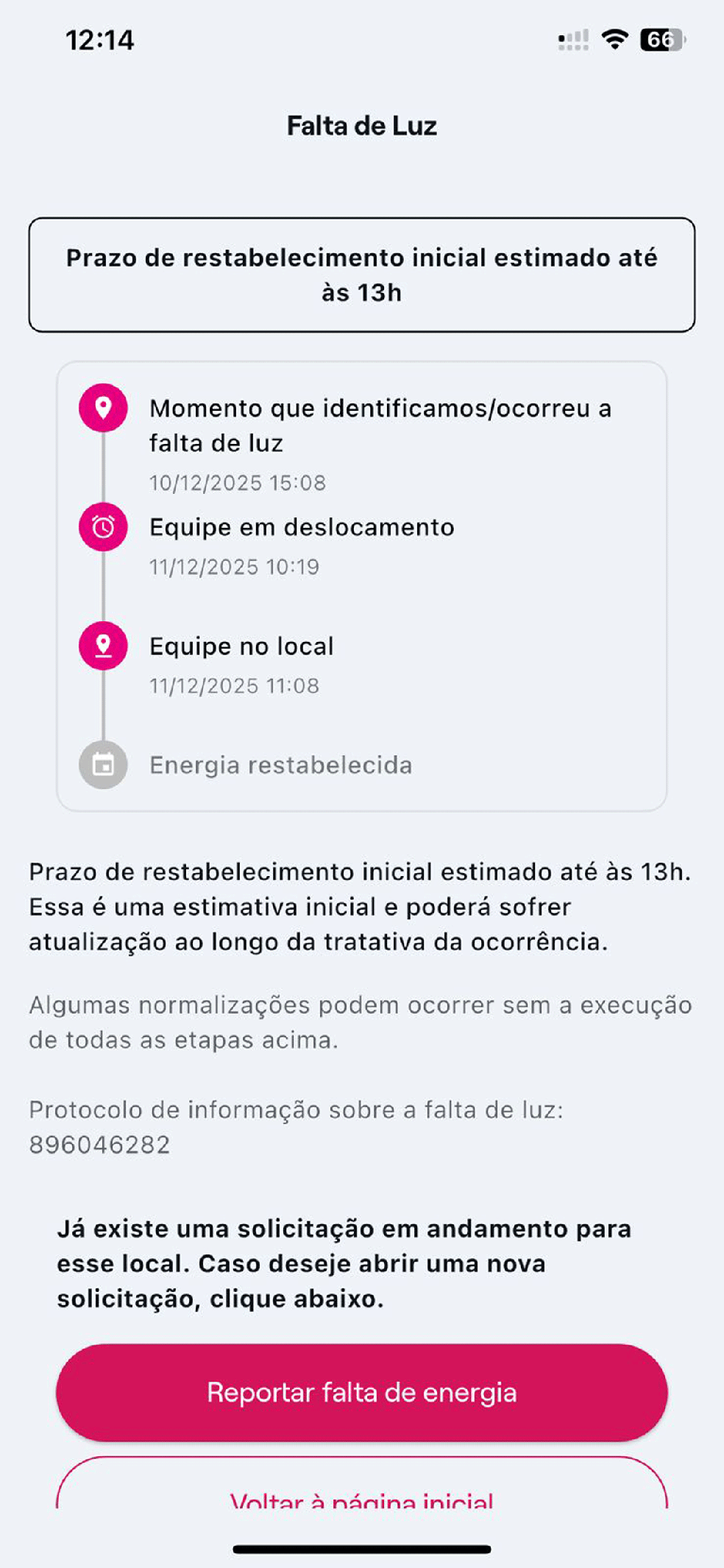Tap the 'Equipe em deslocamento' step
Image resolution: width=724 pixels, height=1568 pixels.
coord(302,527)
